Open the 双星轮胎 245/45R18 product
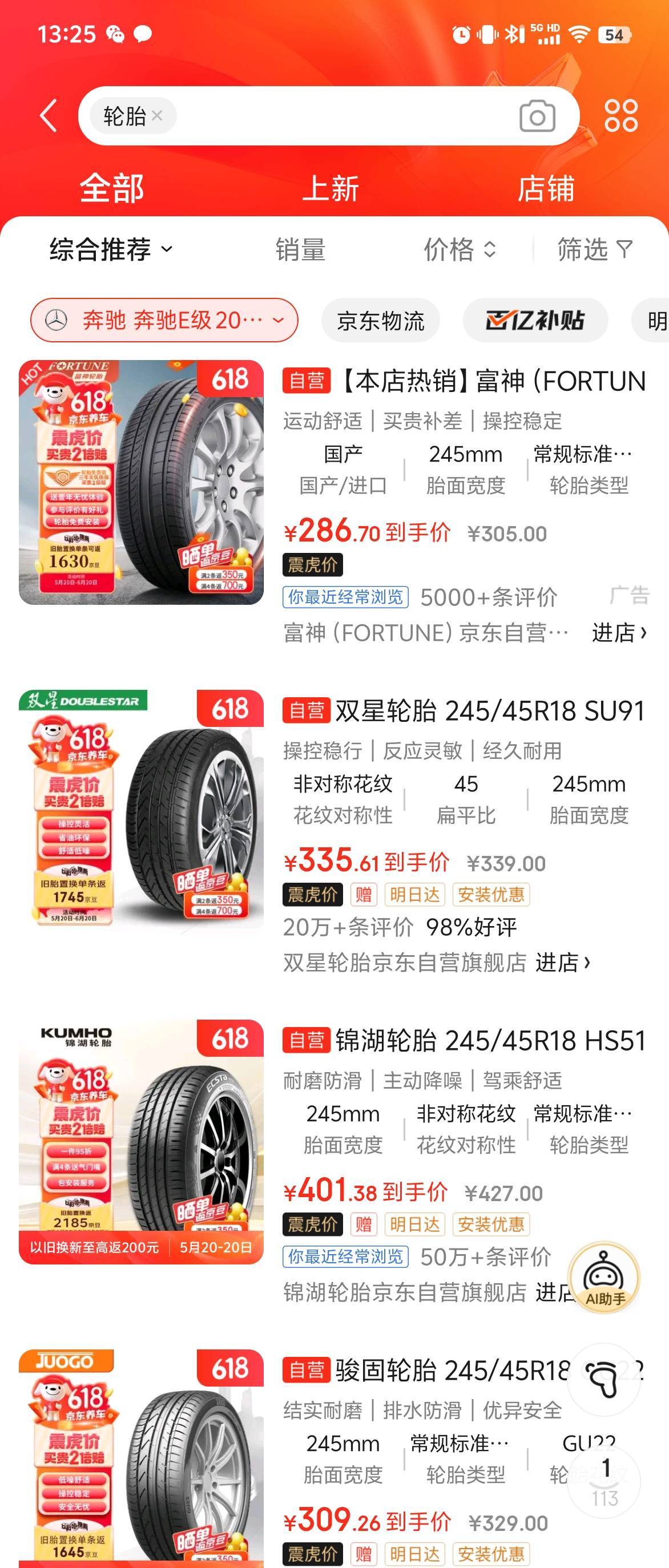The height and width of the screenshot is (1568, 669). click(x=489, y=711)
